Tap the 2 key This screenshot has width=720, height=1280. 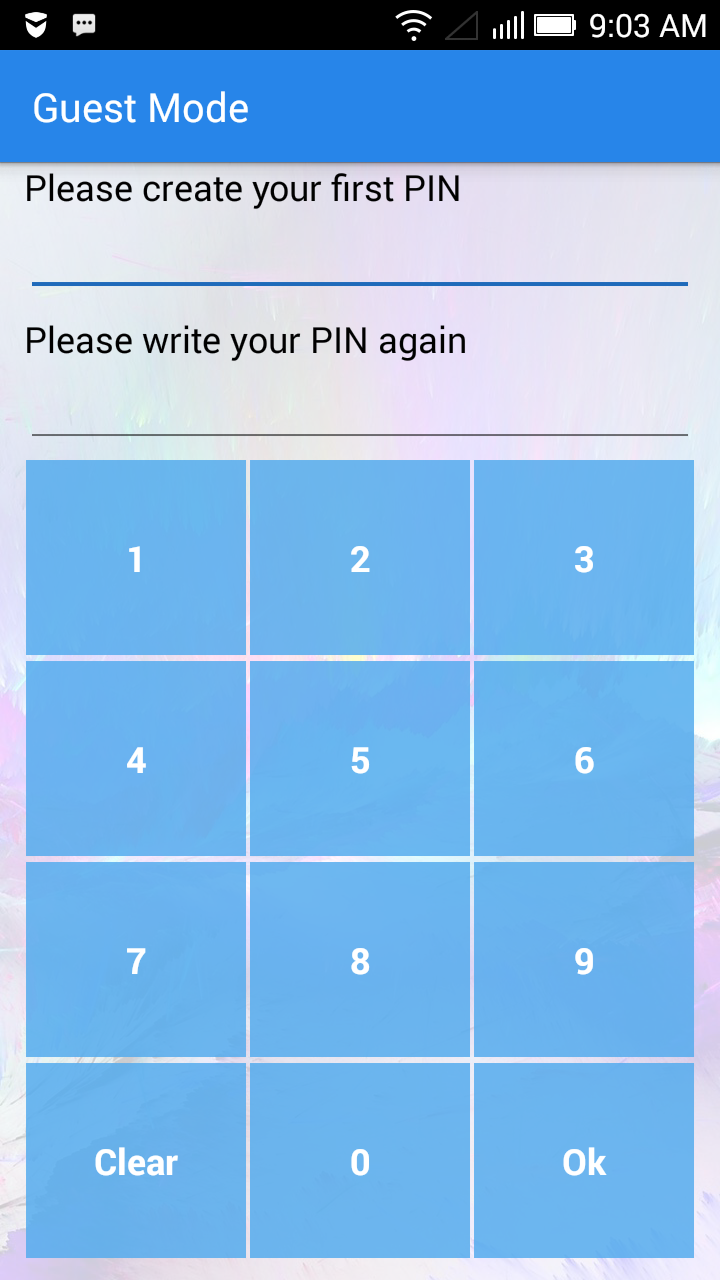[360, 558]
